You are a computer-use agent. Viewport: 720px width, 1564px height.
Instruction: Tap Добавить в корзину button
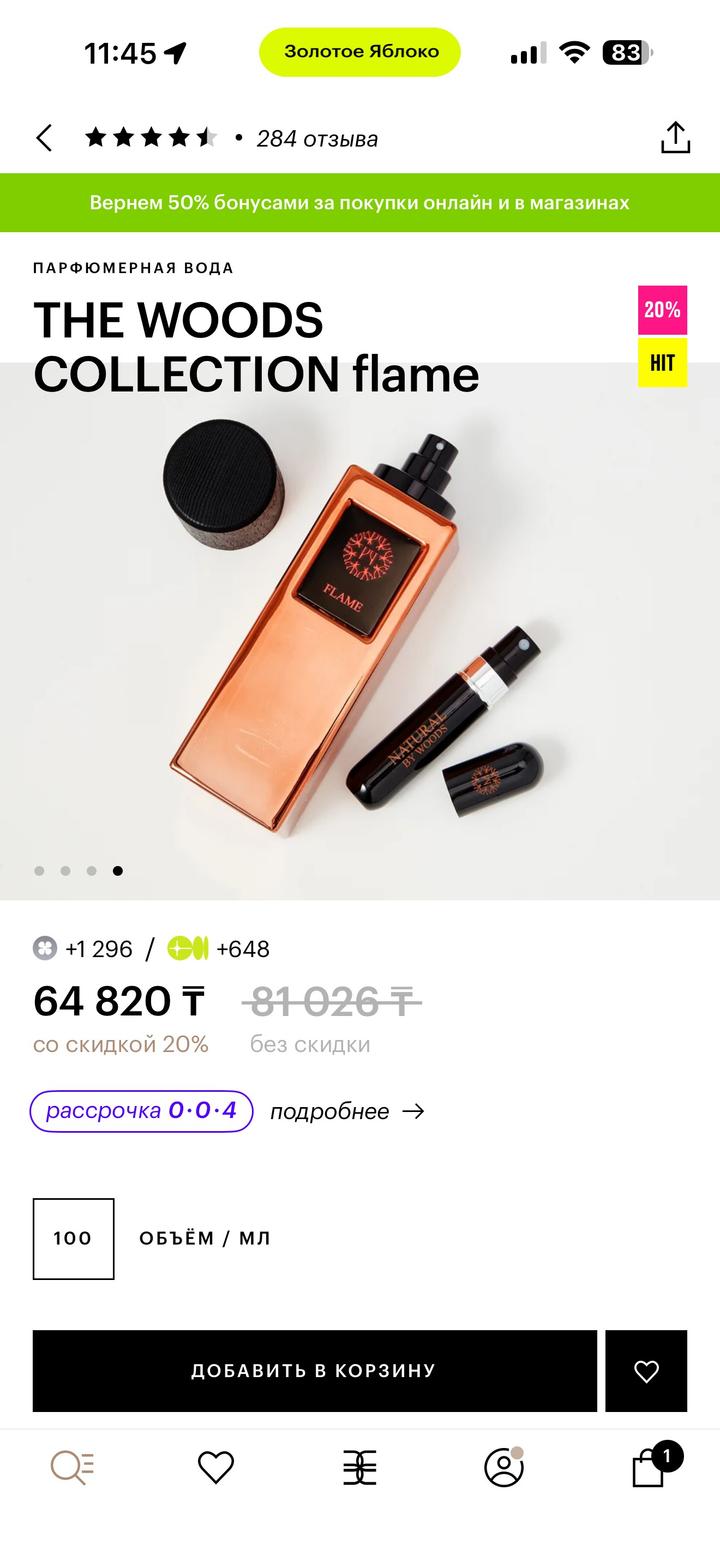point(314,1371)
